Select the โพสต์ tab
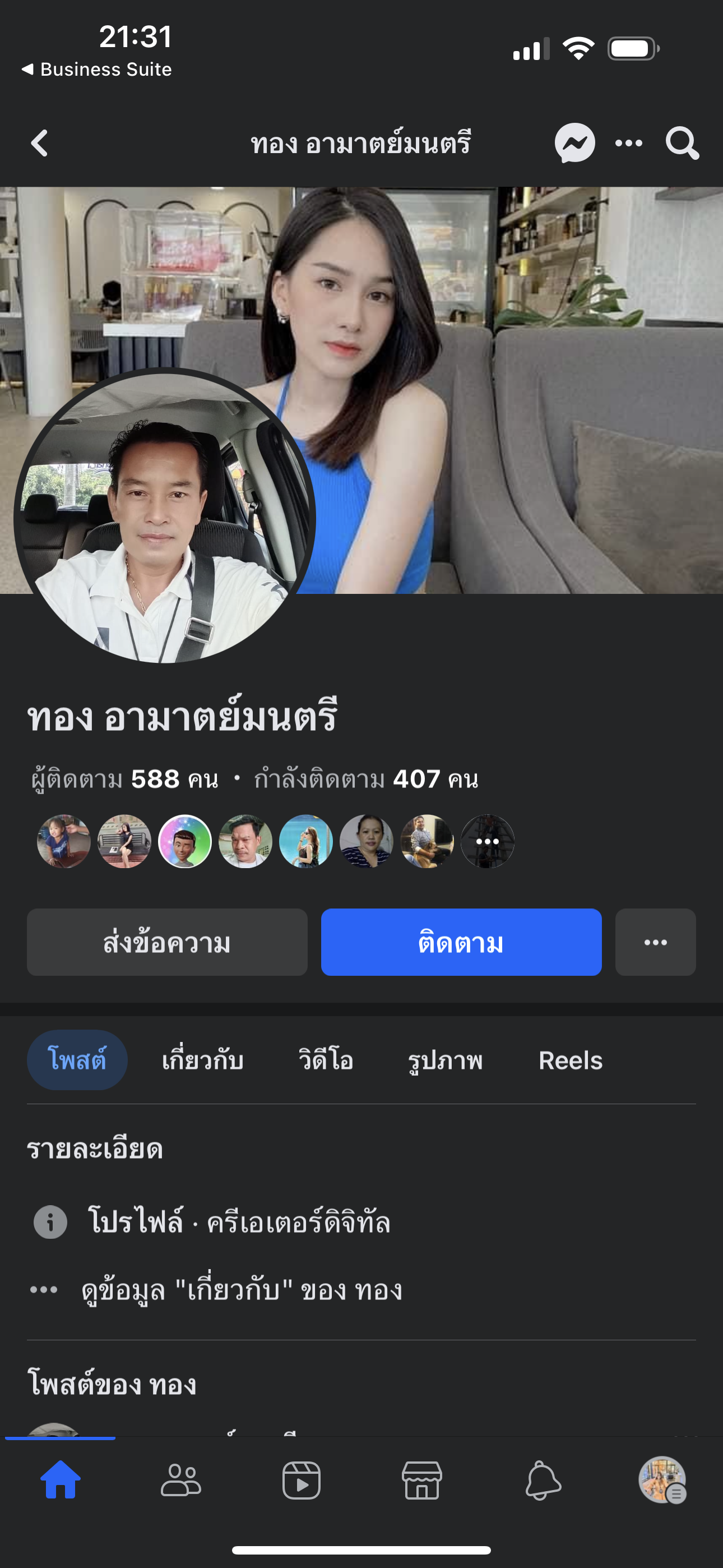The height and width of the screenshot is (1568, 723). (x=77, y=1060)
